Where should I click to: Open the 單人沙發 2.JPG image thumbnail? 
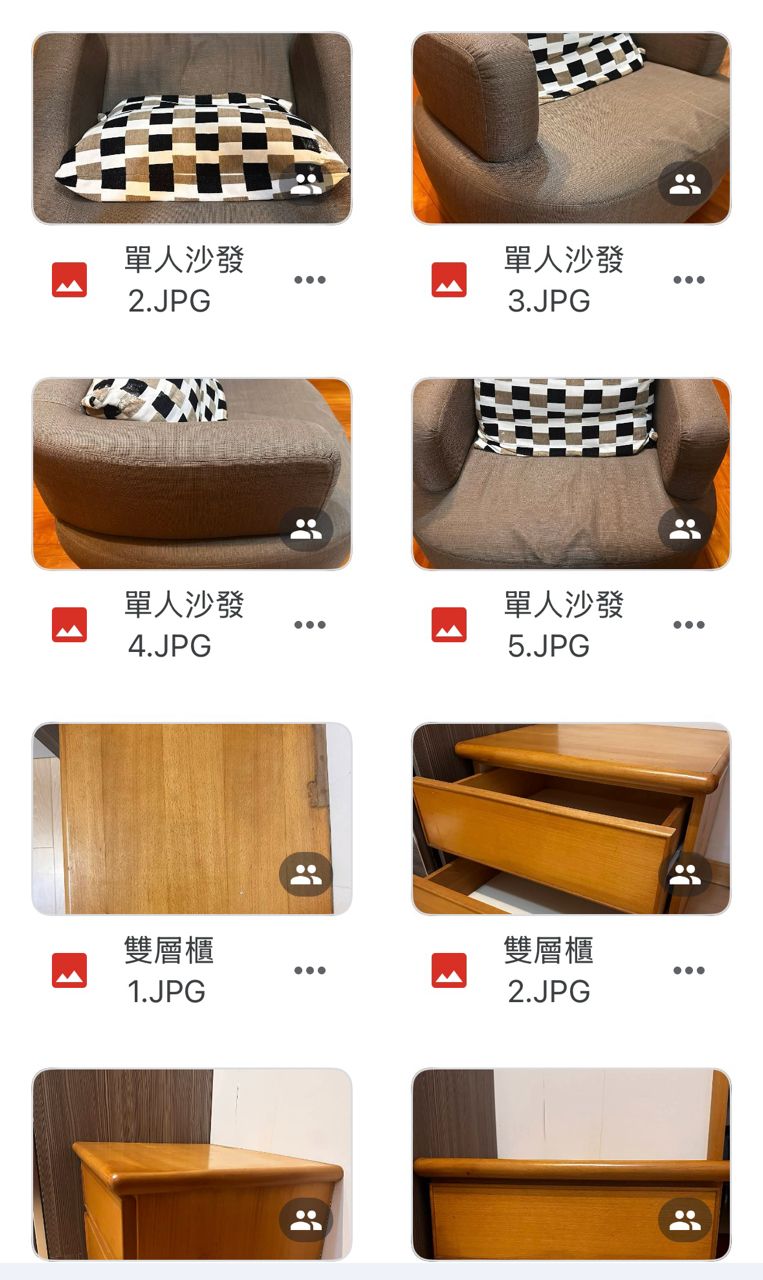coord(191,127)
